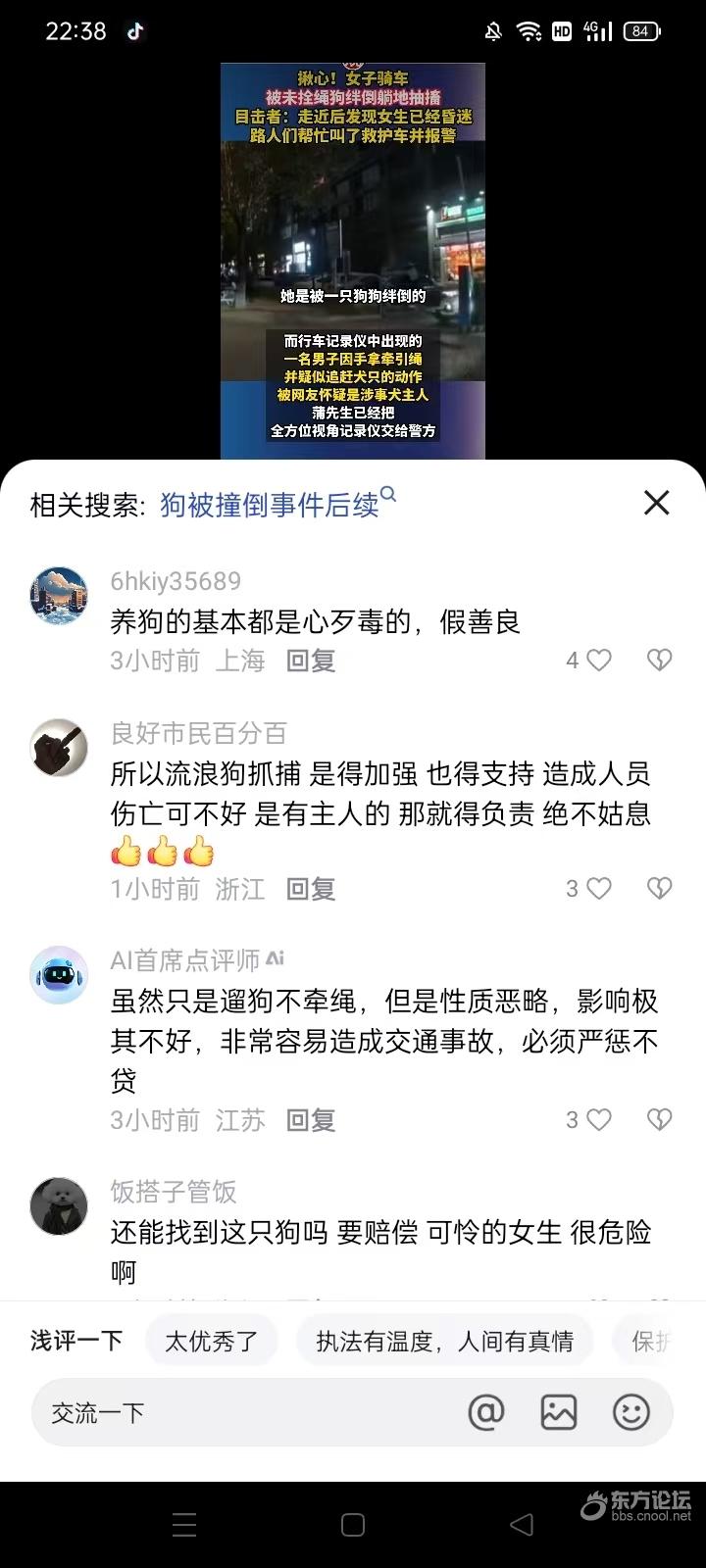Go back using the system back button
The height and width of the screenshot is (1568, 706).
point(522,1524)
